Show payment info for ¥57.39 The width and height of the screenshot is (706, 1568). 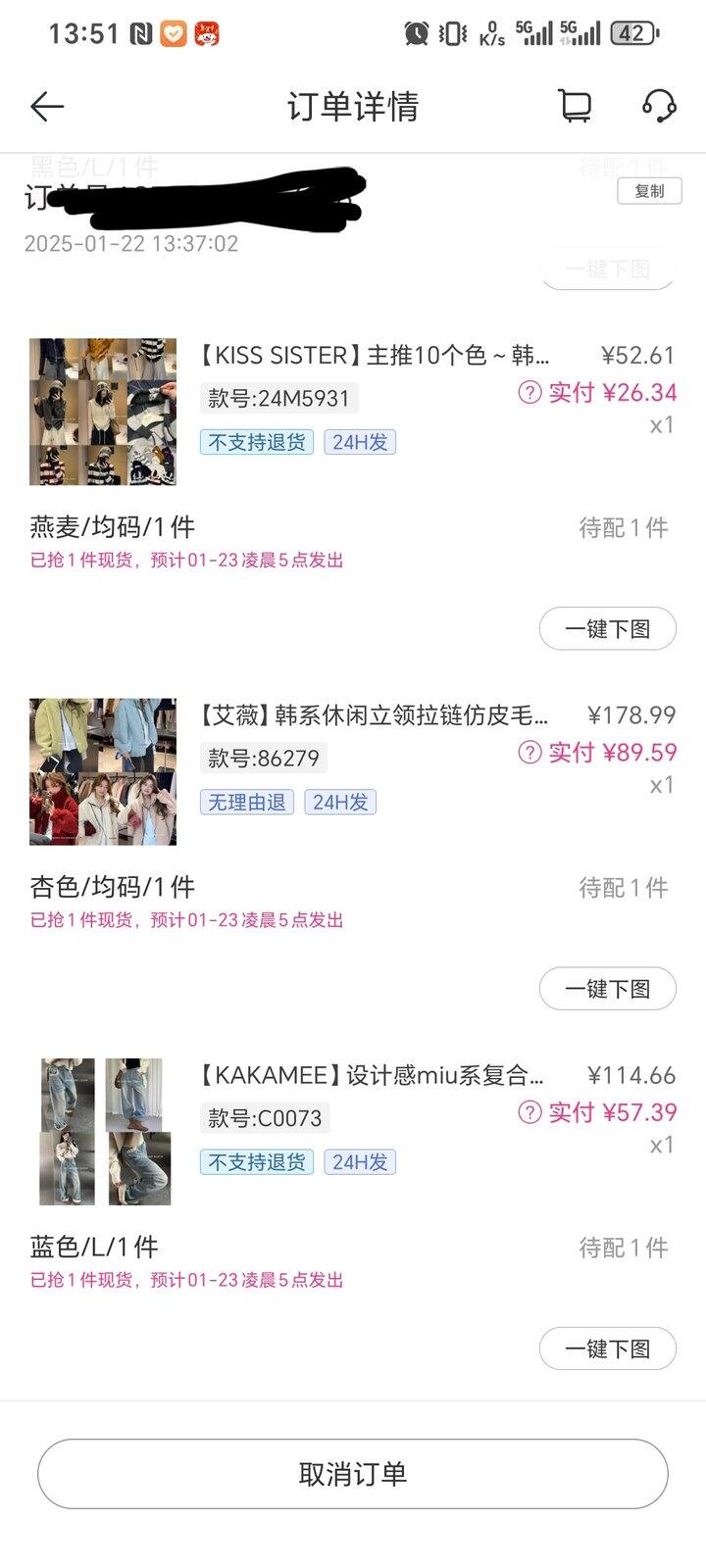tap(529, 1112)
